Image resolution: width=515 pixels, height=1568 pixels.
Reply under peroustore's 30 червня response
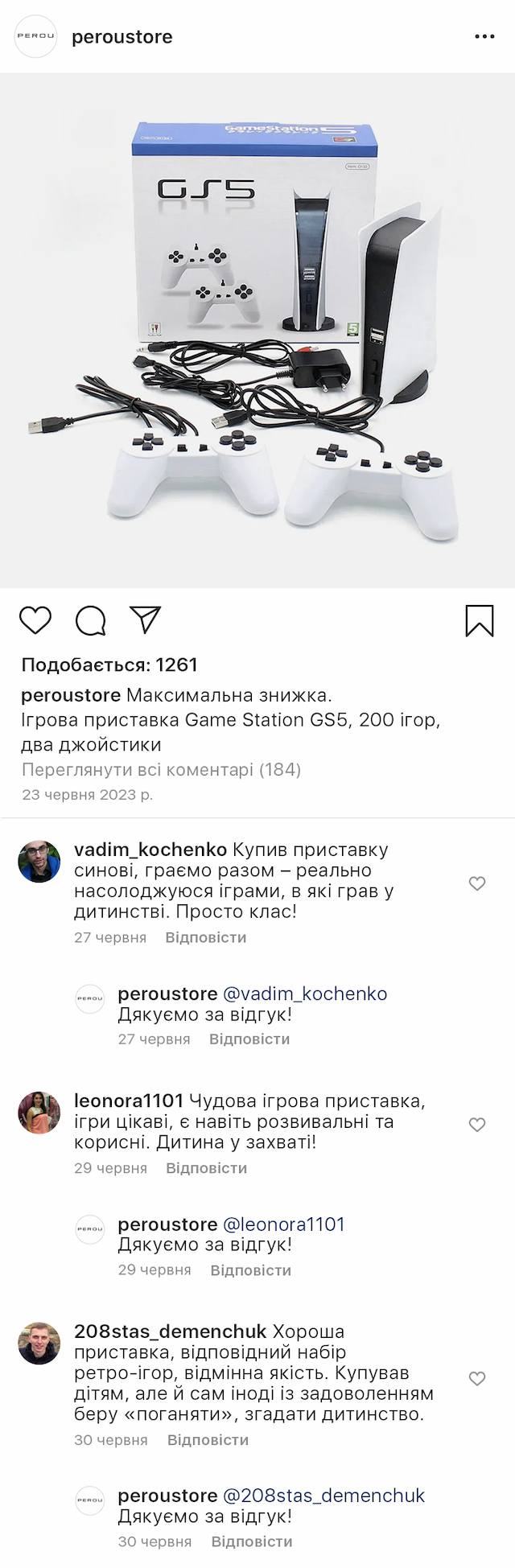pyautogui.click(x=251, y=1541)
